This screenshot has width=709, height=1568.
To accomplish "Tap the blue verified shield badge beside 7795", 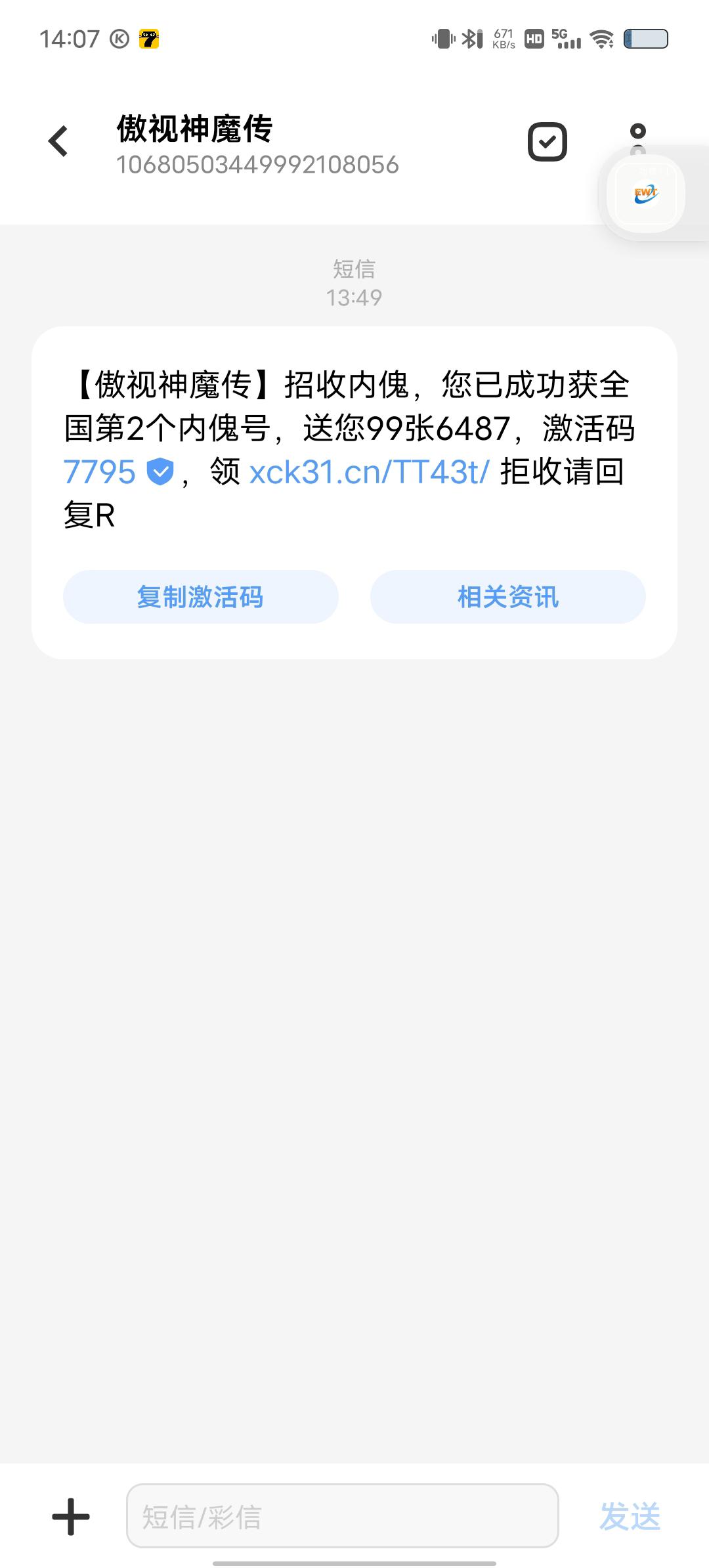I will [x=159, y=471].
